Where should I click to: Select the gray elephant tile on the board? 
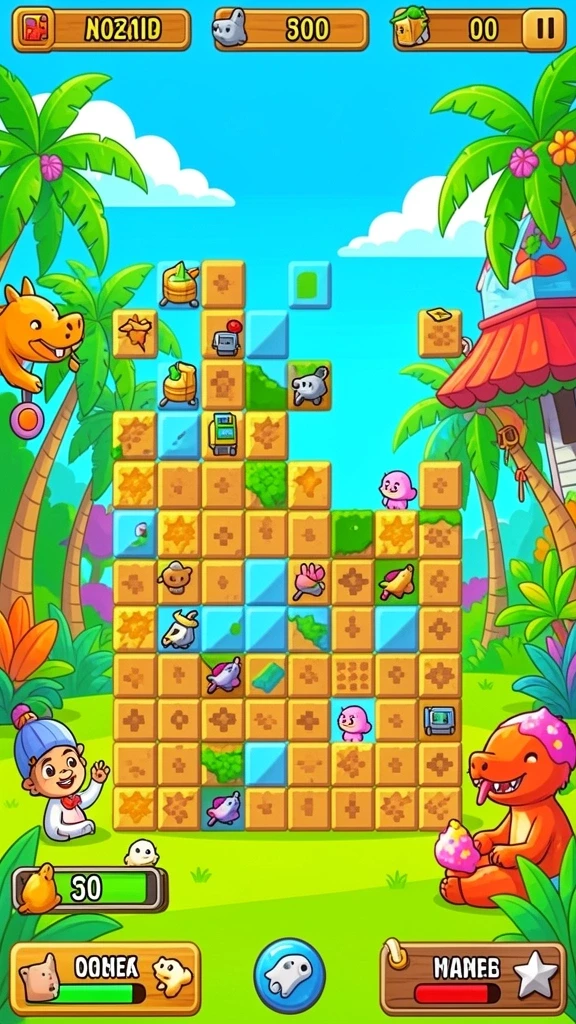point(309,387)
